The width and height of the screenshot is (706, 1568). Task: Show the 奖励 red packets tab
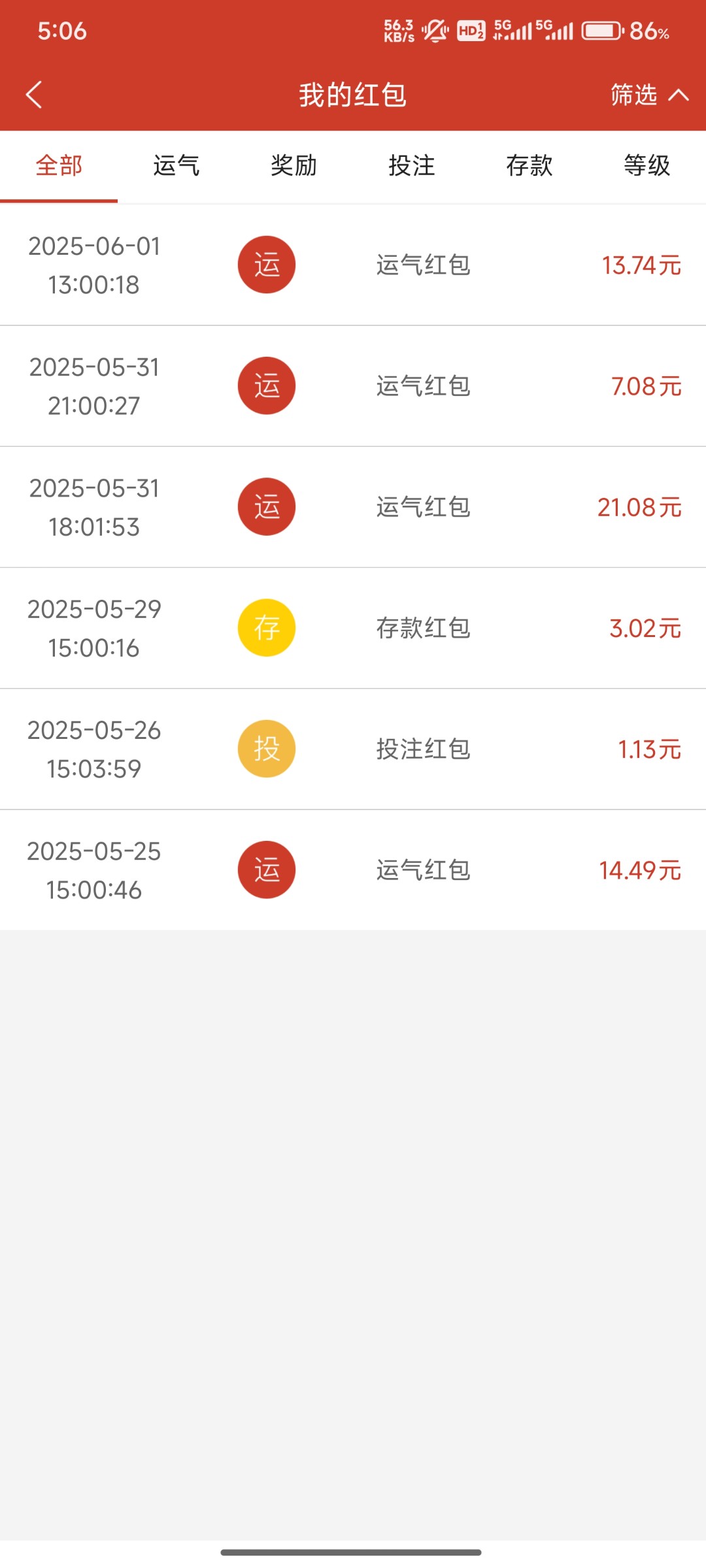pyautogui.click(x=294, y=166)
